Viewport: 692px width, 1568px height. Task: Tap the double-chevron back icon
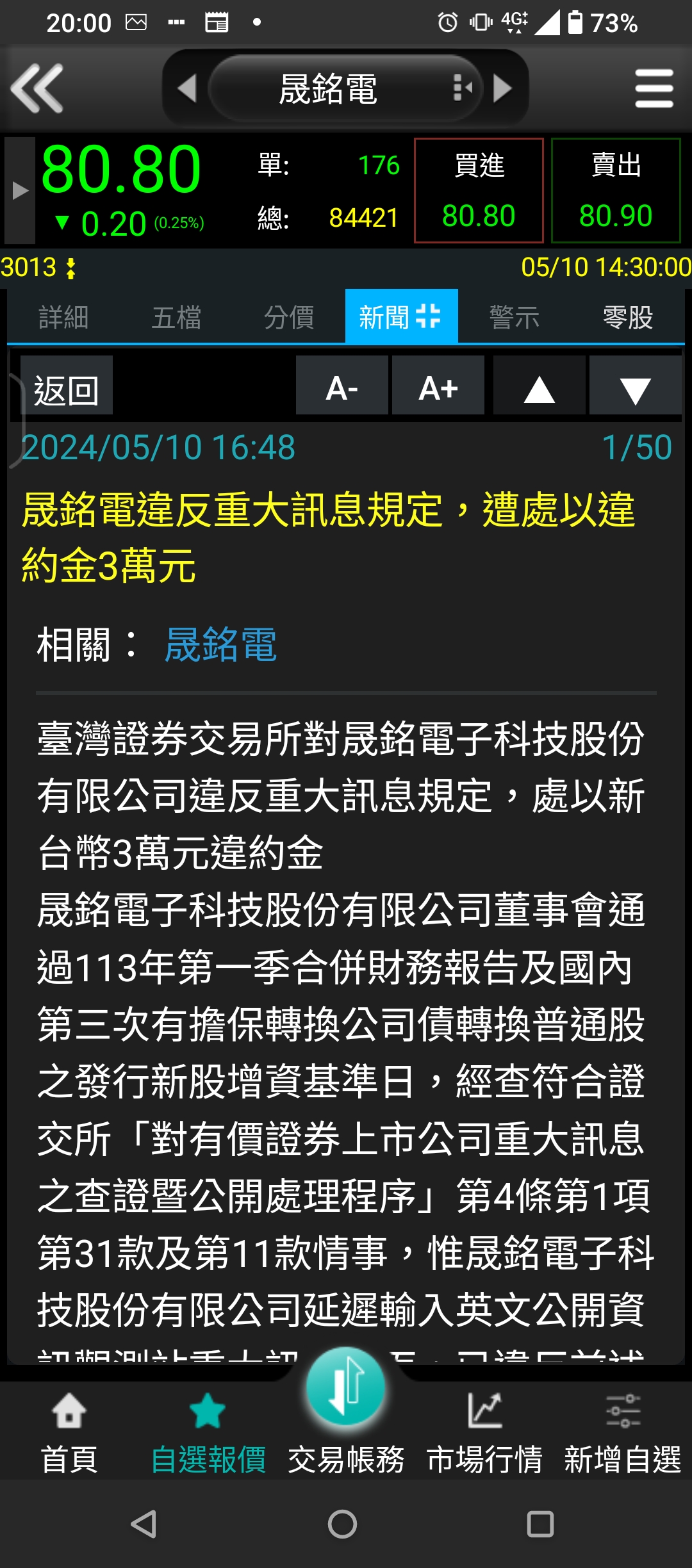[40, 90]
